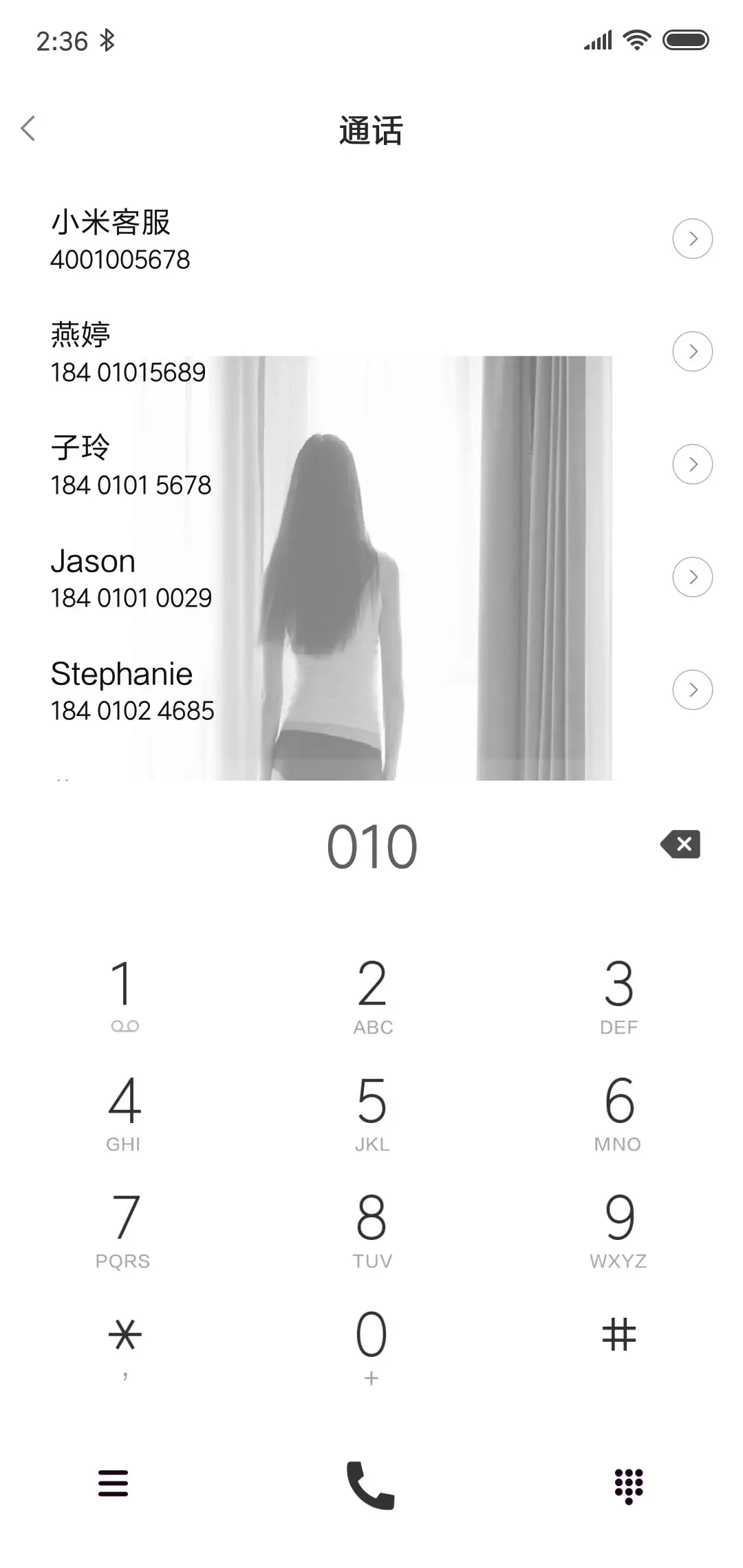Tap Stephanie's number 184 0102 4685
The width and height of the screenshot is (743, 1568).
(x=133, y=710)
